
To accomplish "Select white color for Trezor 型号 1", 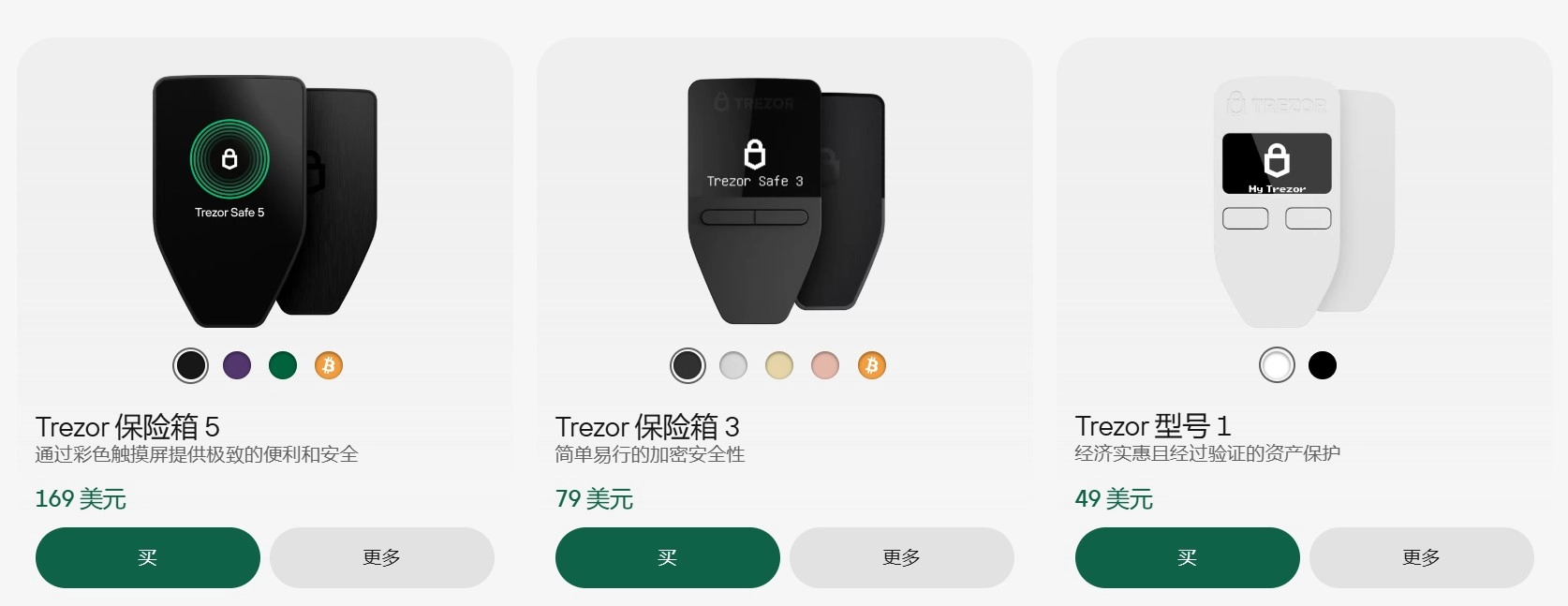I will tap(1277, 365).
